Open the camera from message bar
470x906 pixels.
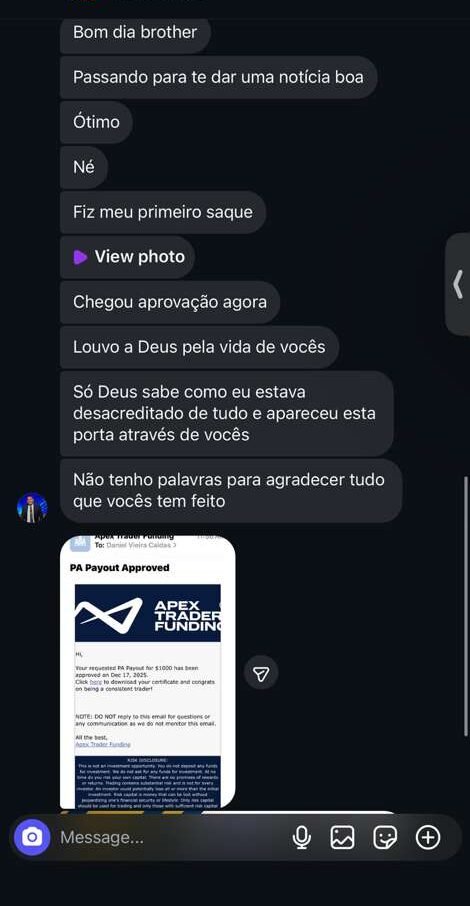[x=32, y=837]
